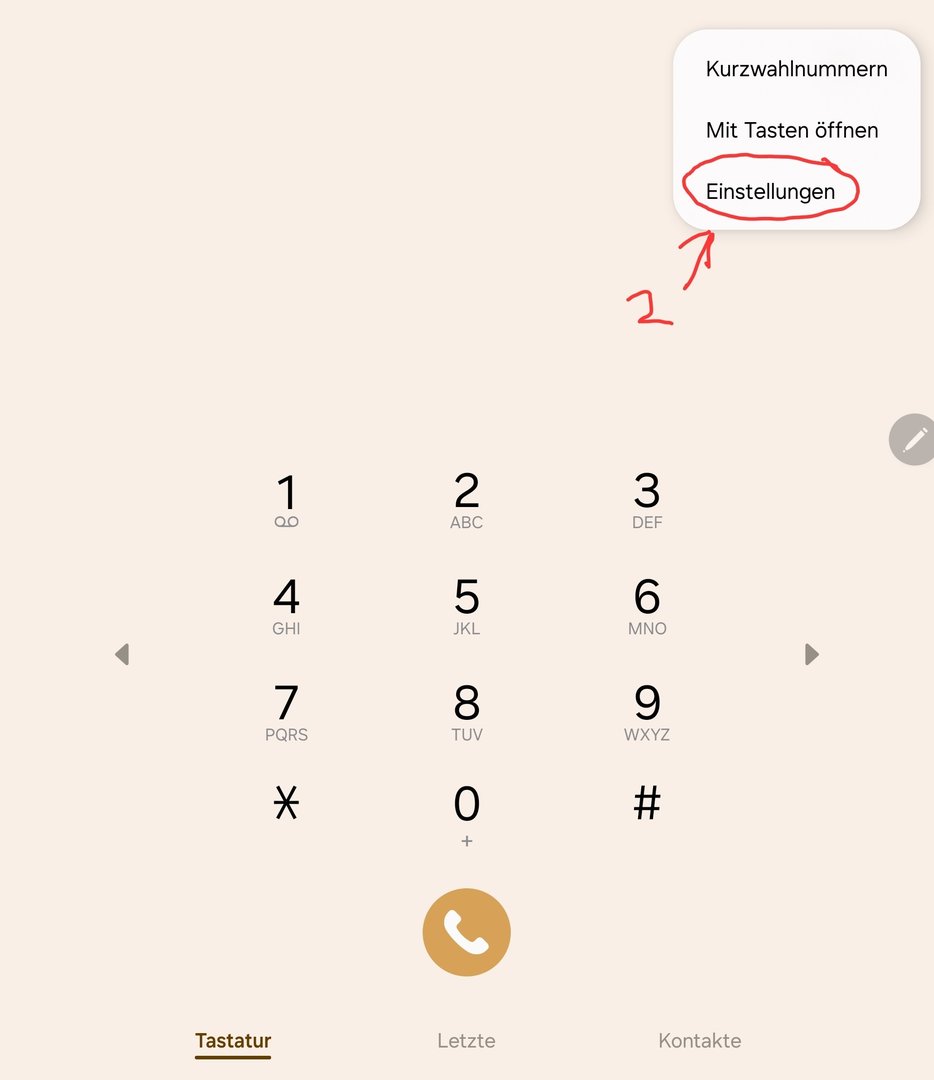Viewport: 934px width, 1080px height.
Task: Select Kurzwahlnummern in the popup menu
Action: tap(796, 69)
